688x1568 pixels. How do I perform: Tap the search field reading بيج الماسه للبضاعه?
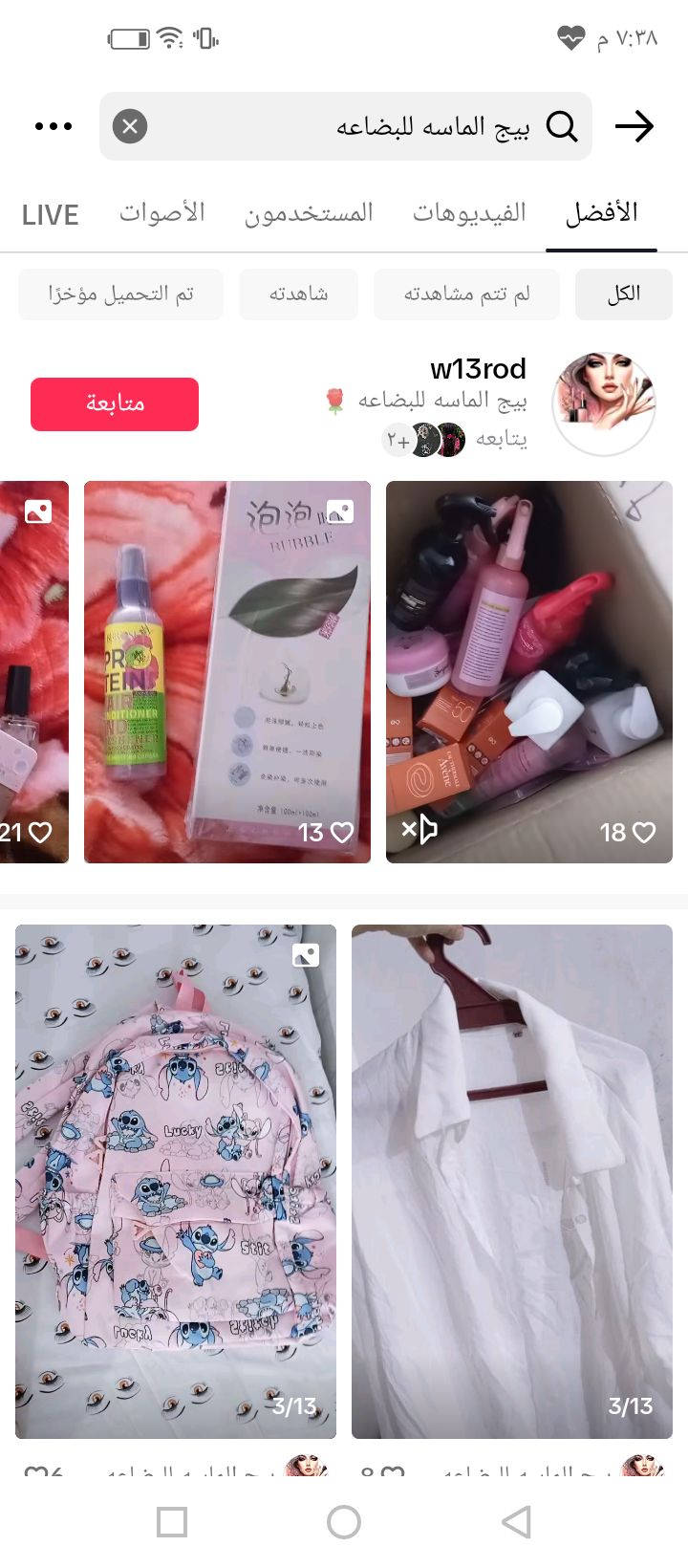(x=382, y=126)
